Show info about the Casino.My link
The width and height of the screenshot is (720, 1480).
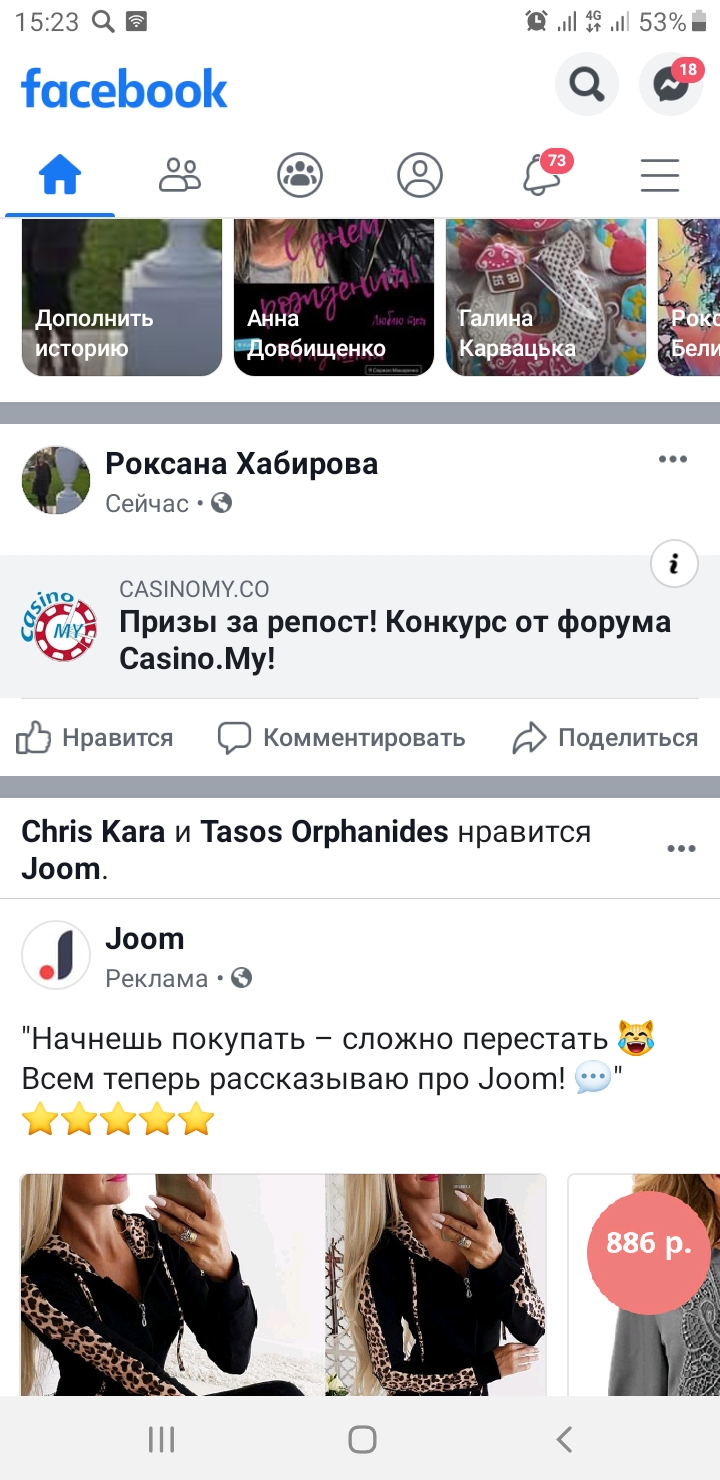[x=674, y=565]
